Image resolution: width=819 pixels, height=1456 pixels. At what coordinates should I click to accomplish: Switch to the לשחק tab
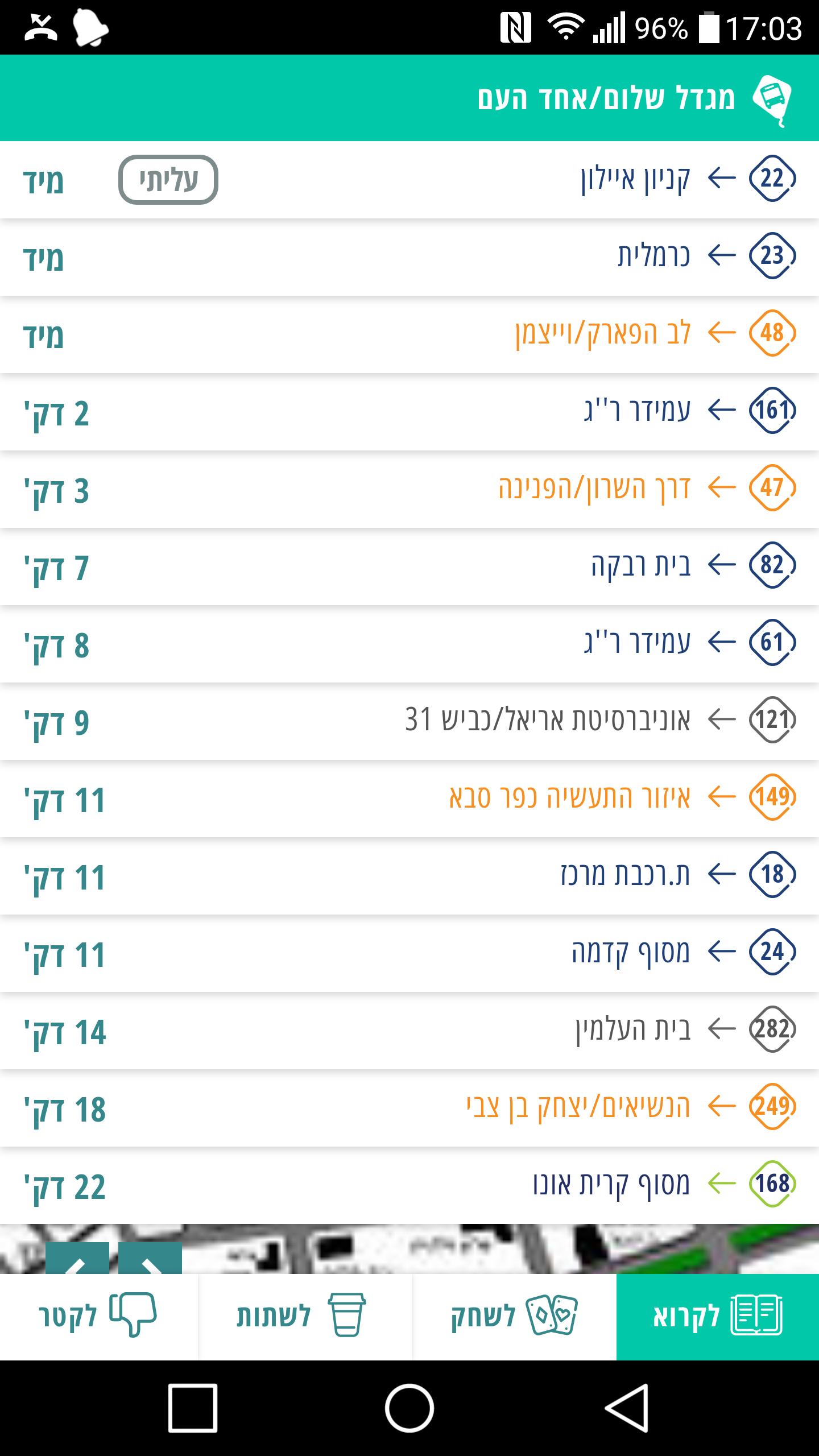click(514, 1317)
